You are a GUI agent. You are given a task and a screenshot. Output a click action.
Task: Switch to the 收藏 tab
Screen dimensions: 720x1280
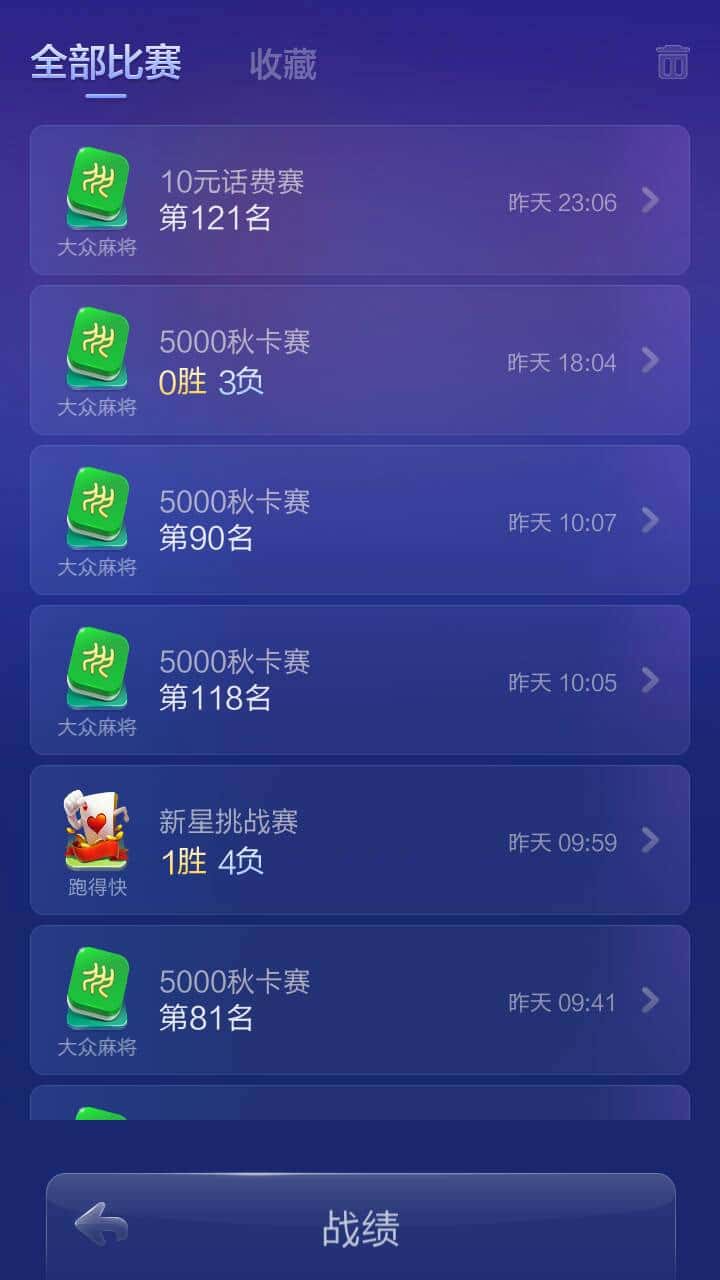click(281, 64)
